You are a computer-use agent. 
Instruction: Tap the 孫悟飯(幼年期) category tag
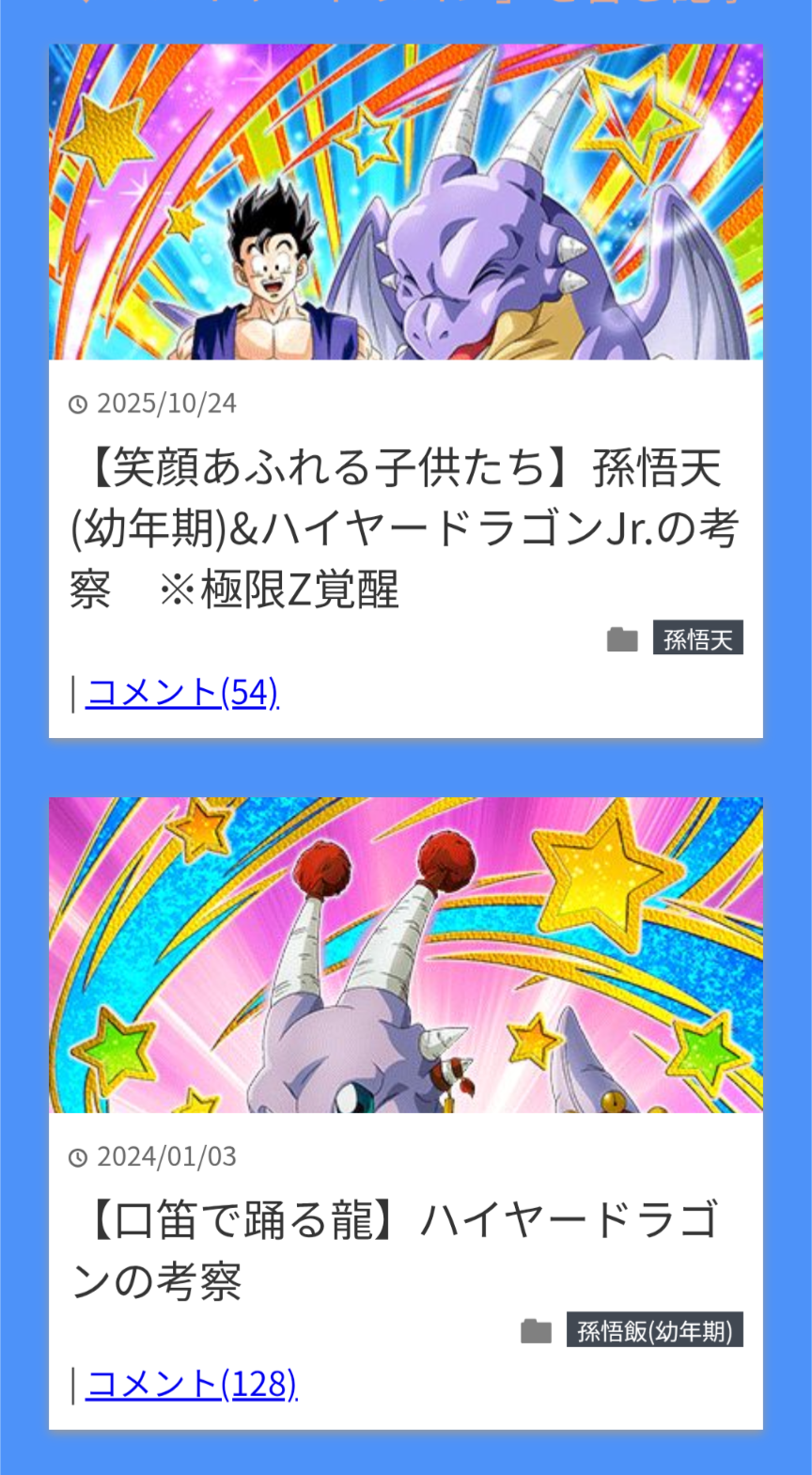click(654, 1330)
